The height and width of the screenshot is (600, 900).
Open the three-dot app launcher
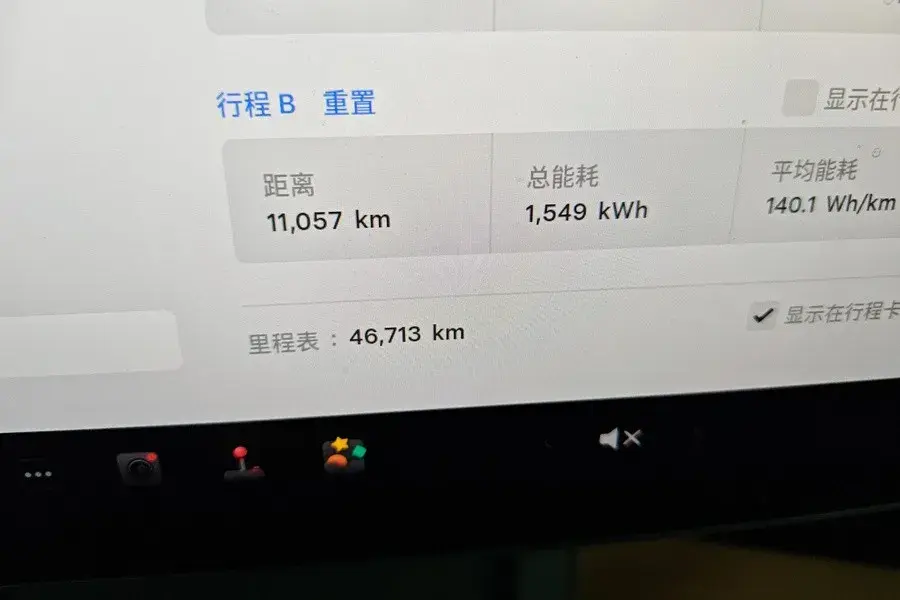[x=38, y=473]
